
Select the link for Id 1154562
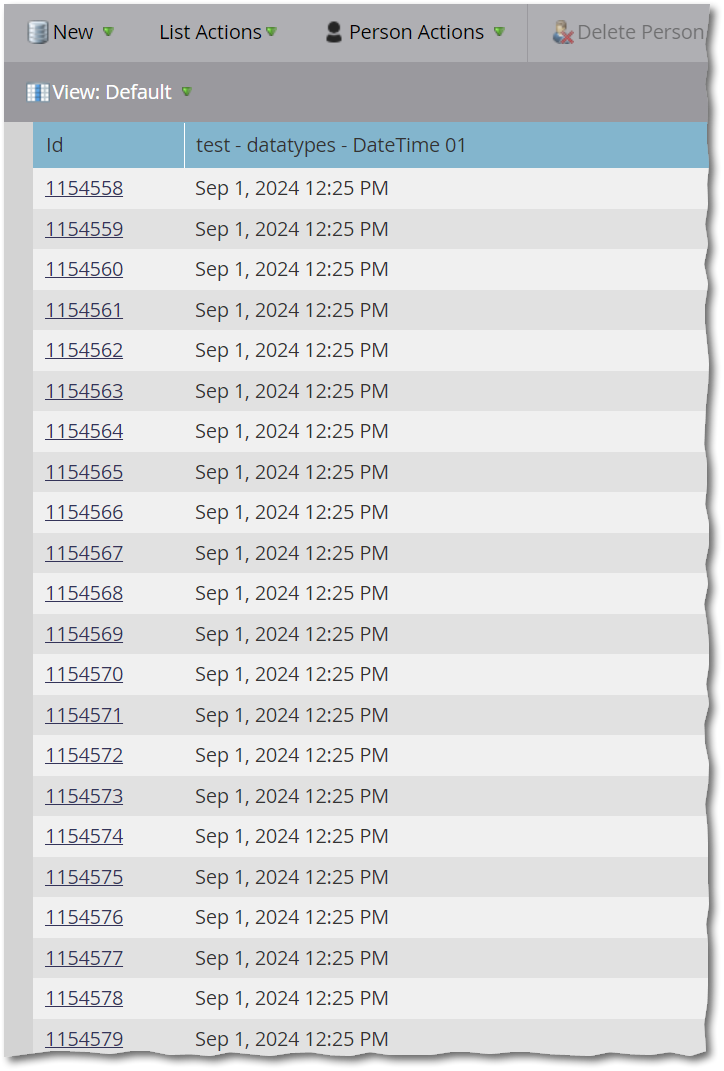(x=84, y=350)
